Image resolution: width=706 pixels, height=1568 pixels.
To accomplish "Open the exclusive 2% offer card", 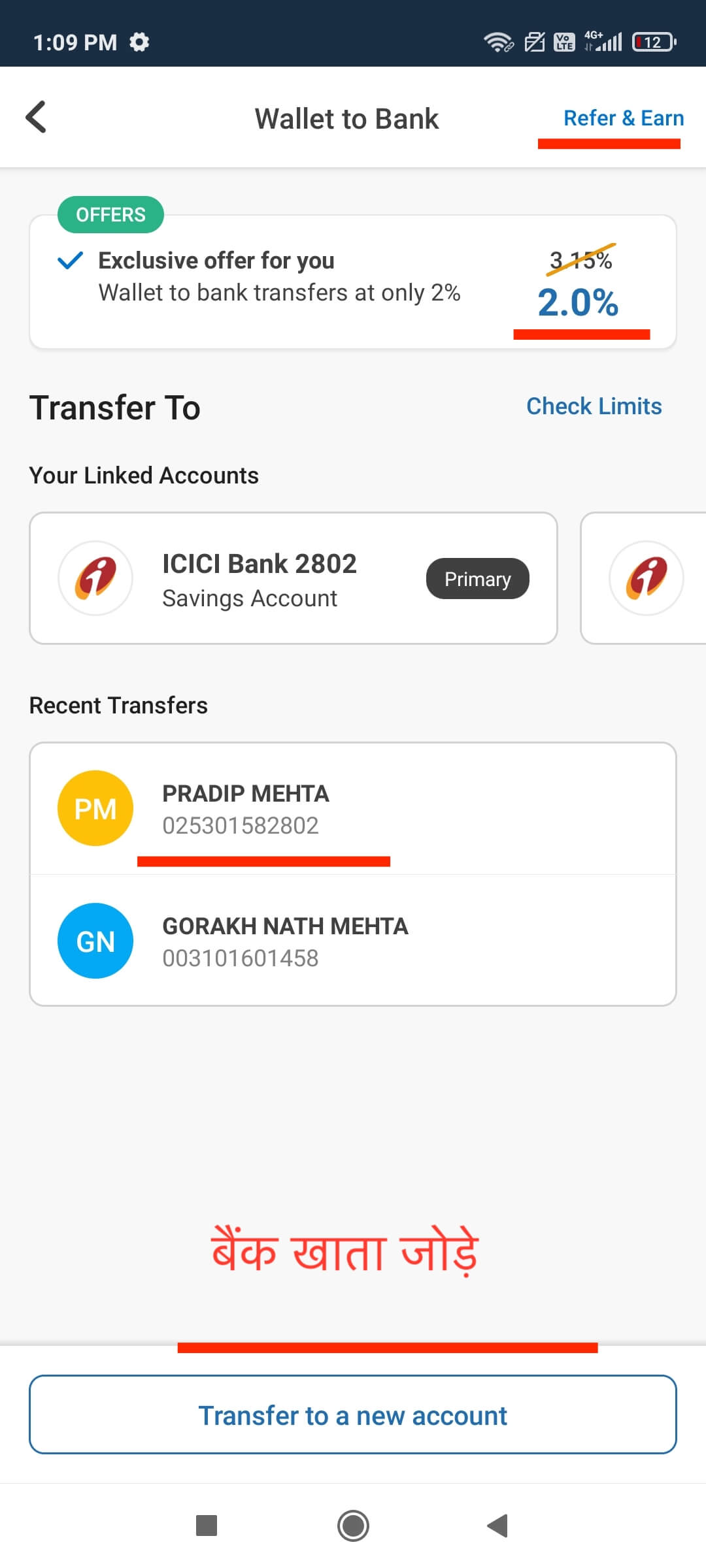I will 353,282.
